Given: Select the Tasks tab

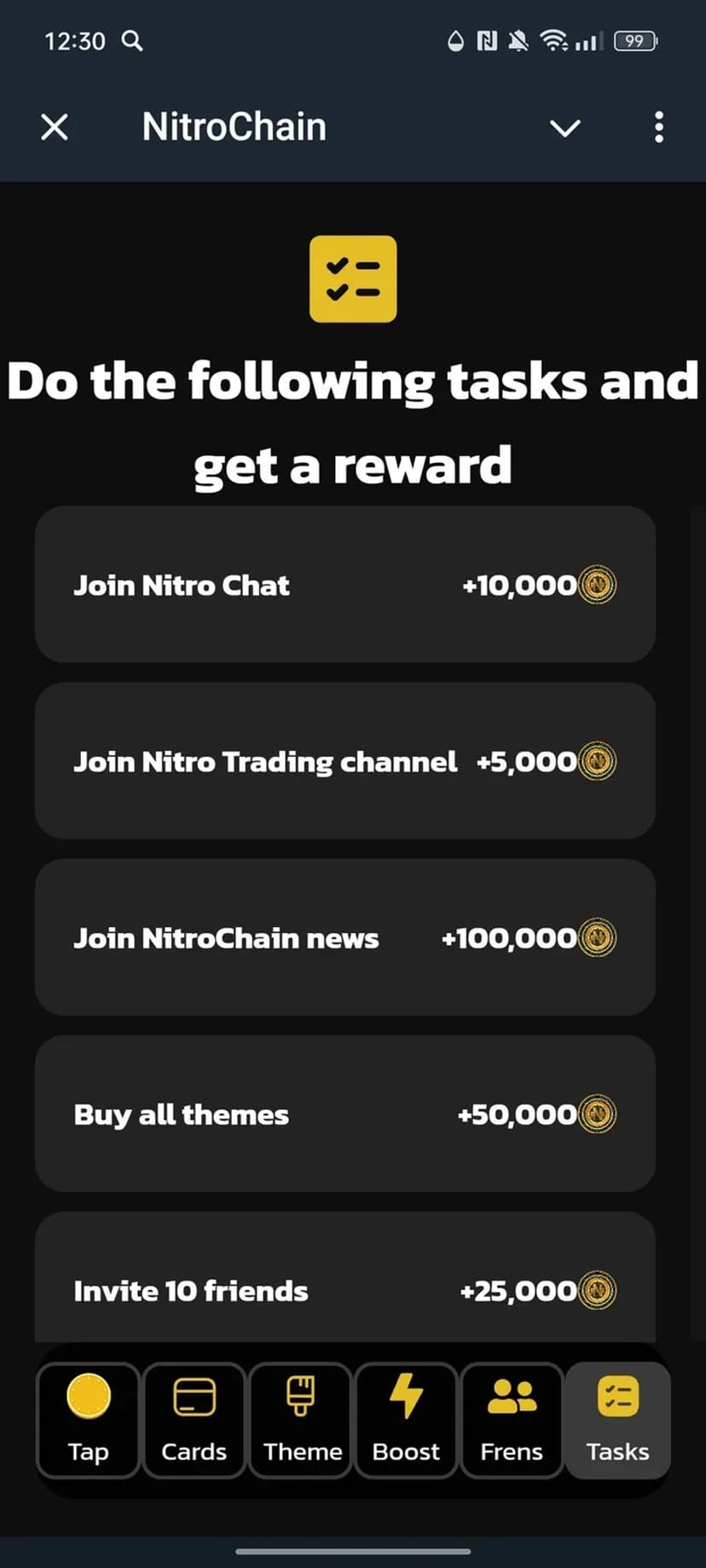Looking at the screenshot, I should pyautogui.click(x=618, y=1419).
